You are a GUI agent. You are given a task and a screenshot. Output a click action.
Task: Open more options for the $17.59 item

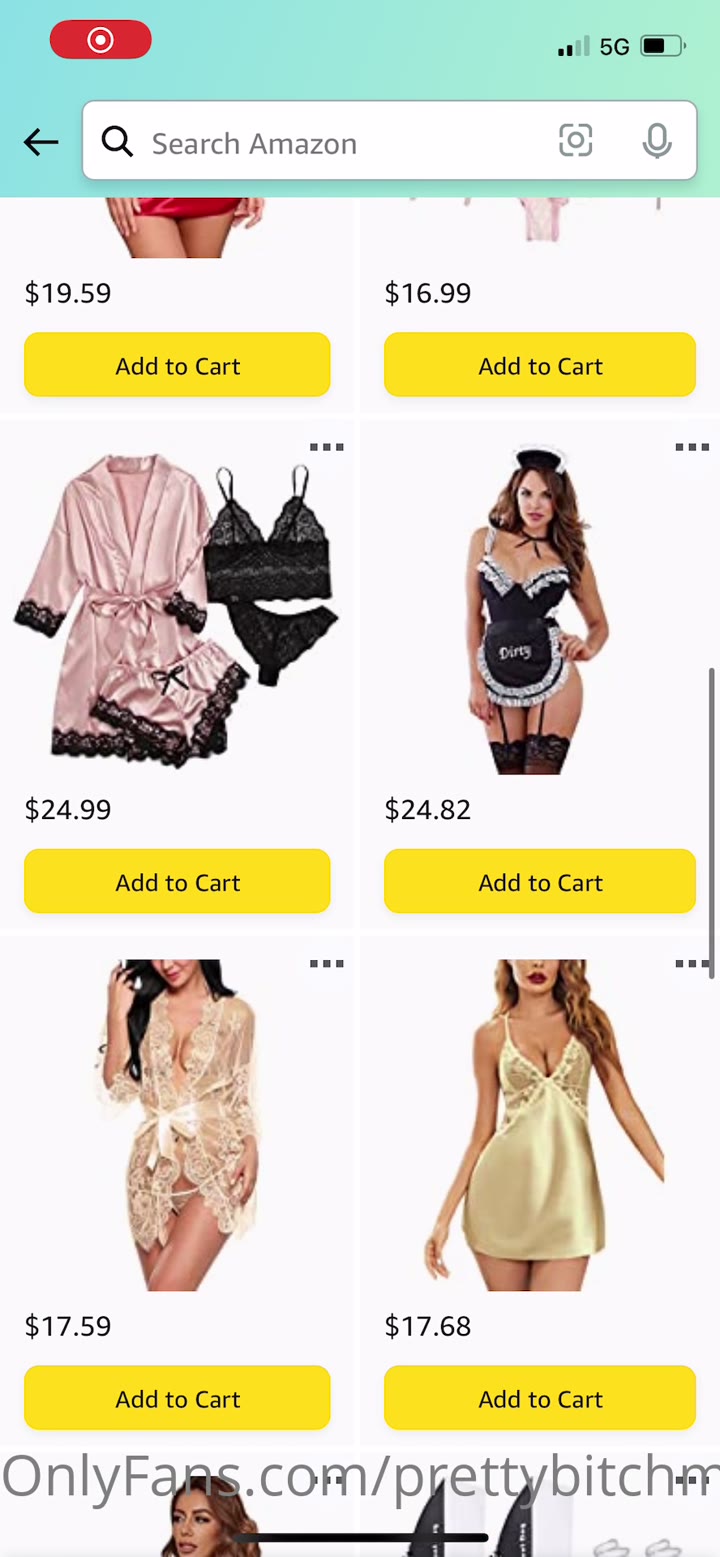[x=326, y=963]
